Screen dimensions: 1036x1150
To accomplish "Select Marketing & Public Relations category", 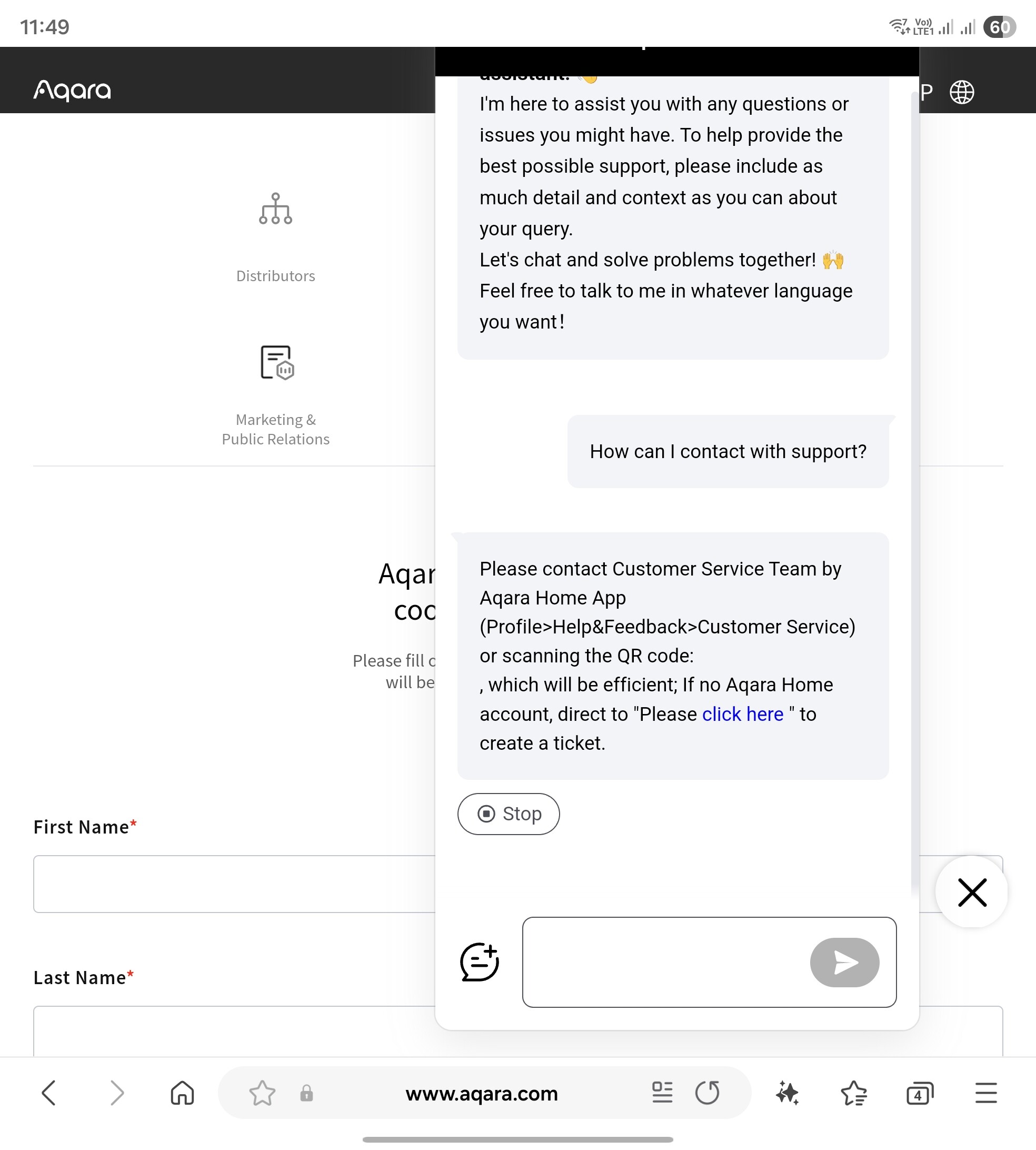I will coord(275,394).
